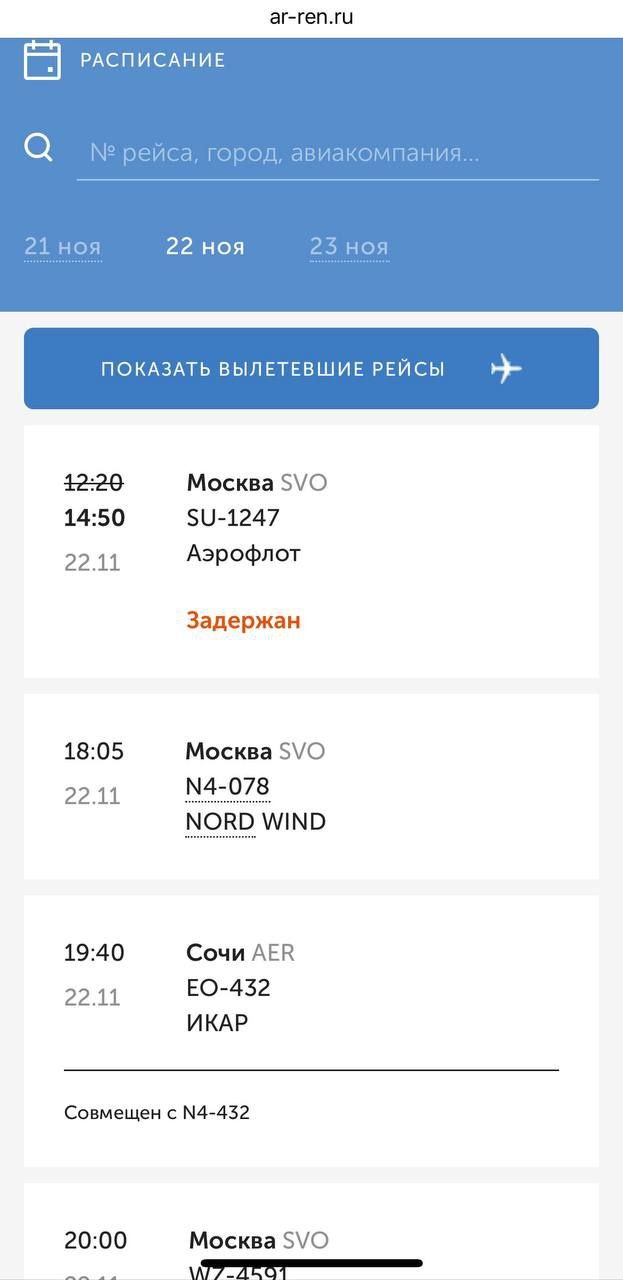Show departed flights via ПОКАЗАТЬ ВЫЛЕТЕВШИЕ РЕЙСЫ
This screenshot has height=1280, width=623.
(311, 369)
